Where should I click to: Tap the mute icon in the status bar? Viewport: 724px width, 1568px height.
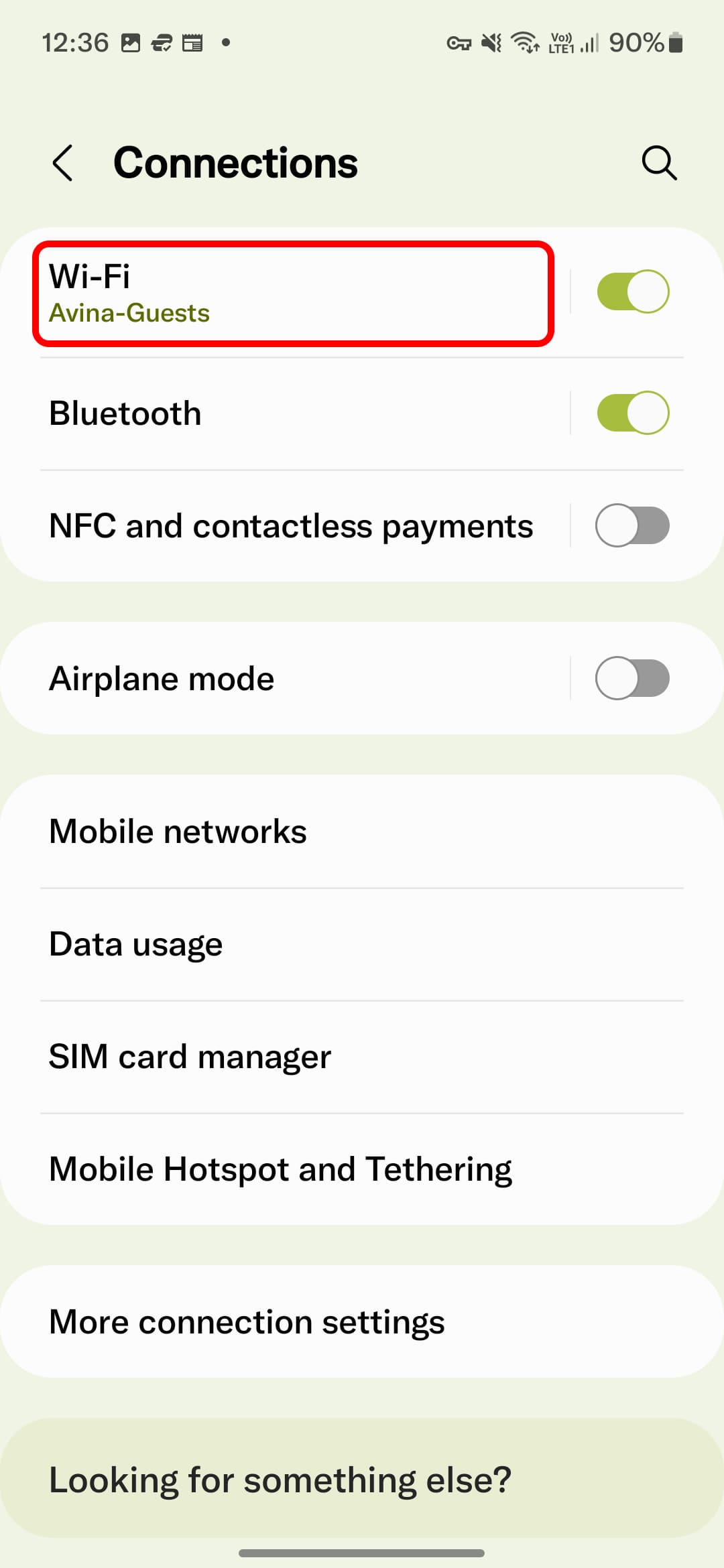click(491, 42)
